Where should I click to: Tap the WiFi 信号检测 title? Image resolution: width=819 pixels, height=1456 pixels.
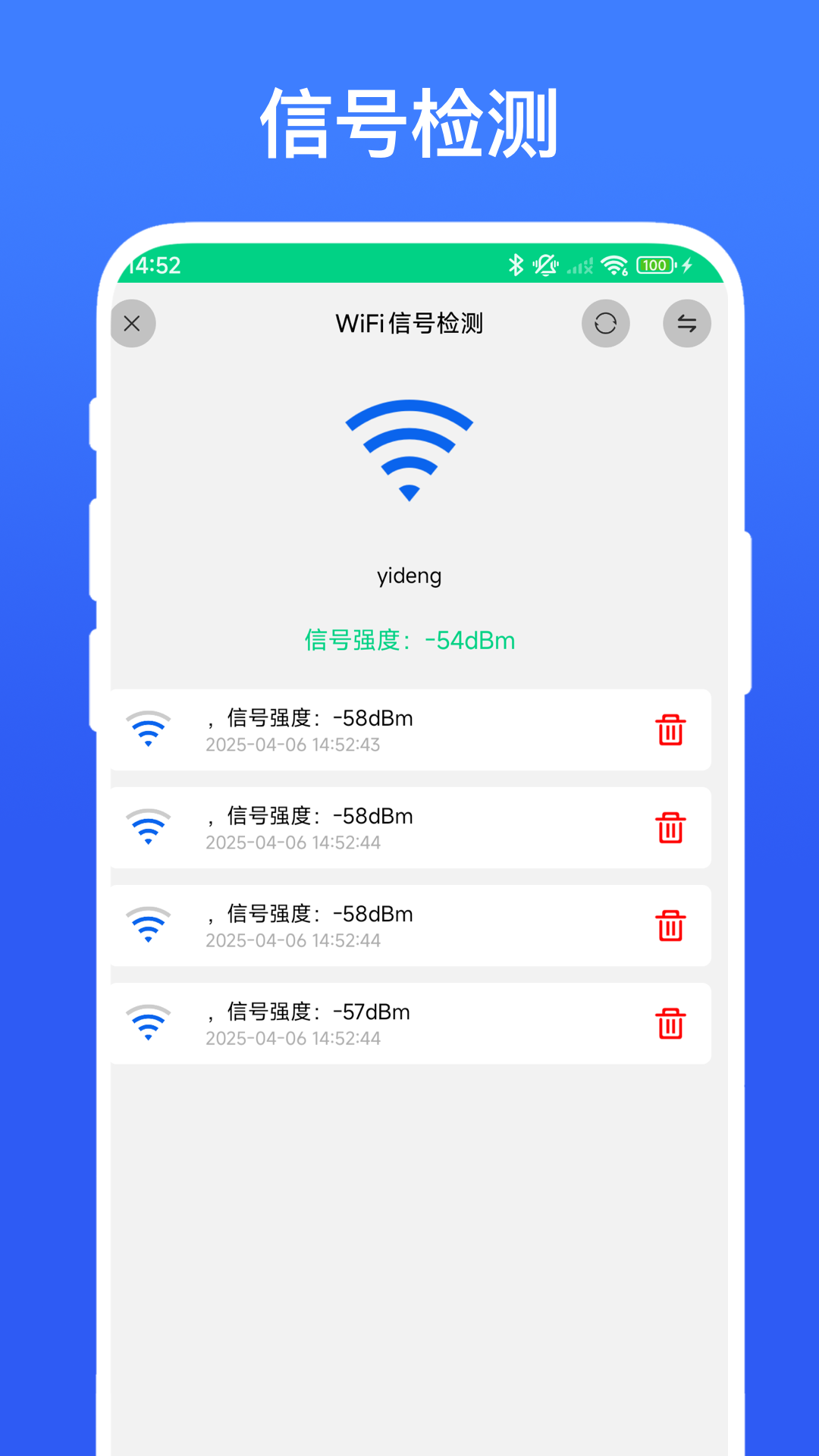[409, 323]
